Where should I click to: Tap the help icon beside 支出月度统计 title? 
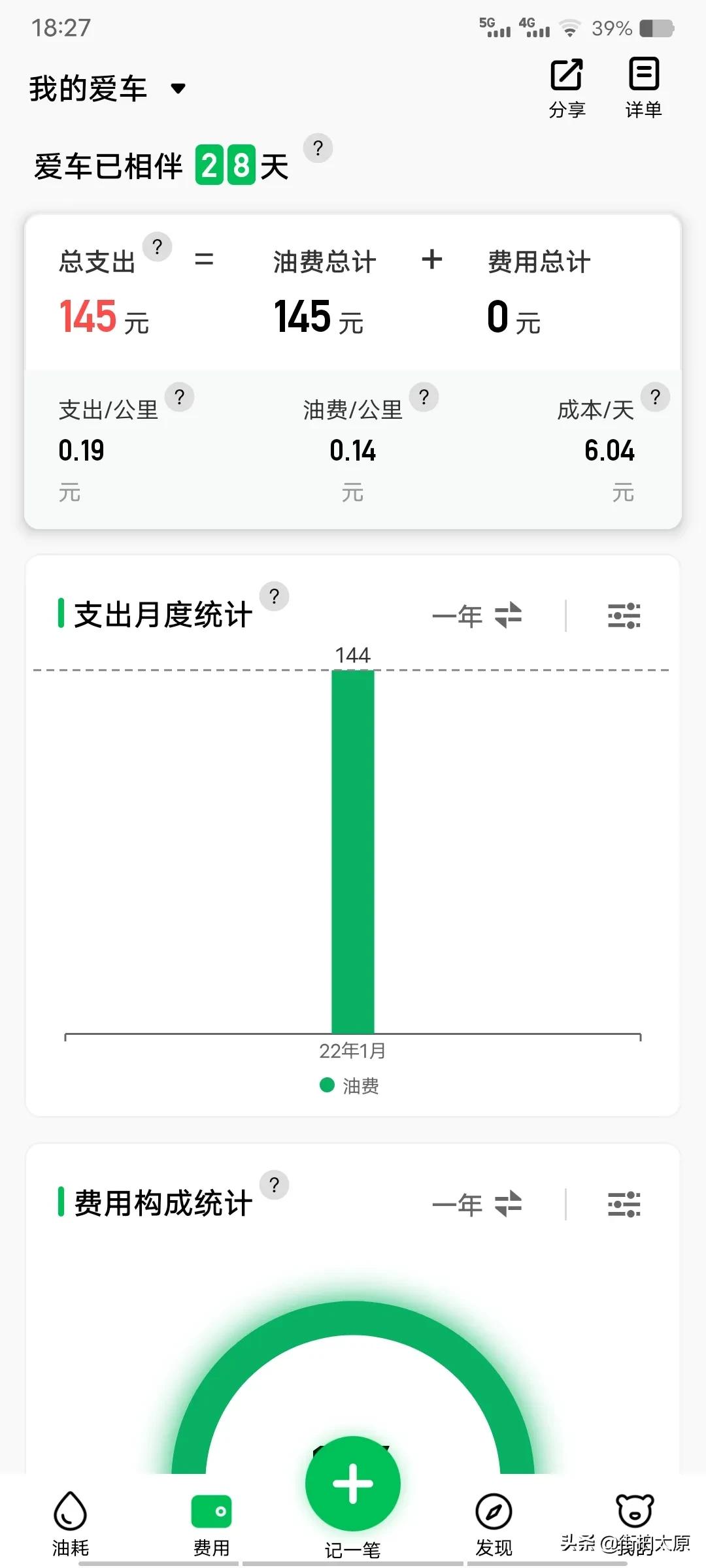tap(275, 596)
